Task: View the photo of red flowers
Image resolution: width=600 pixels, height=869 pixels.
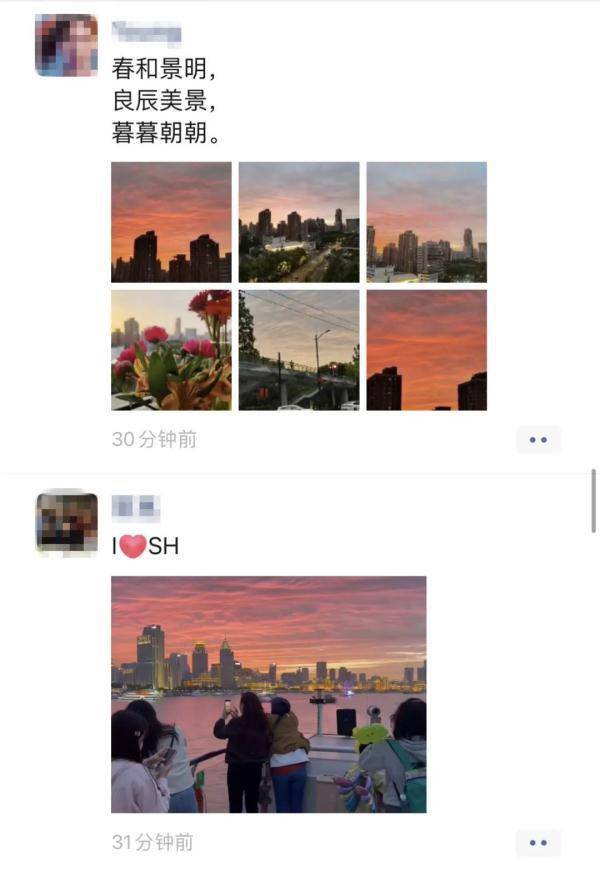Action: click(171, 350)
